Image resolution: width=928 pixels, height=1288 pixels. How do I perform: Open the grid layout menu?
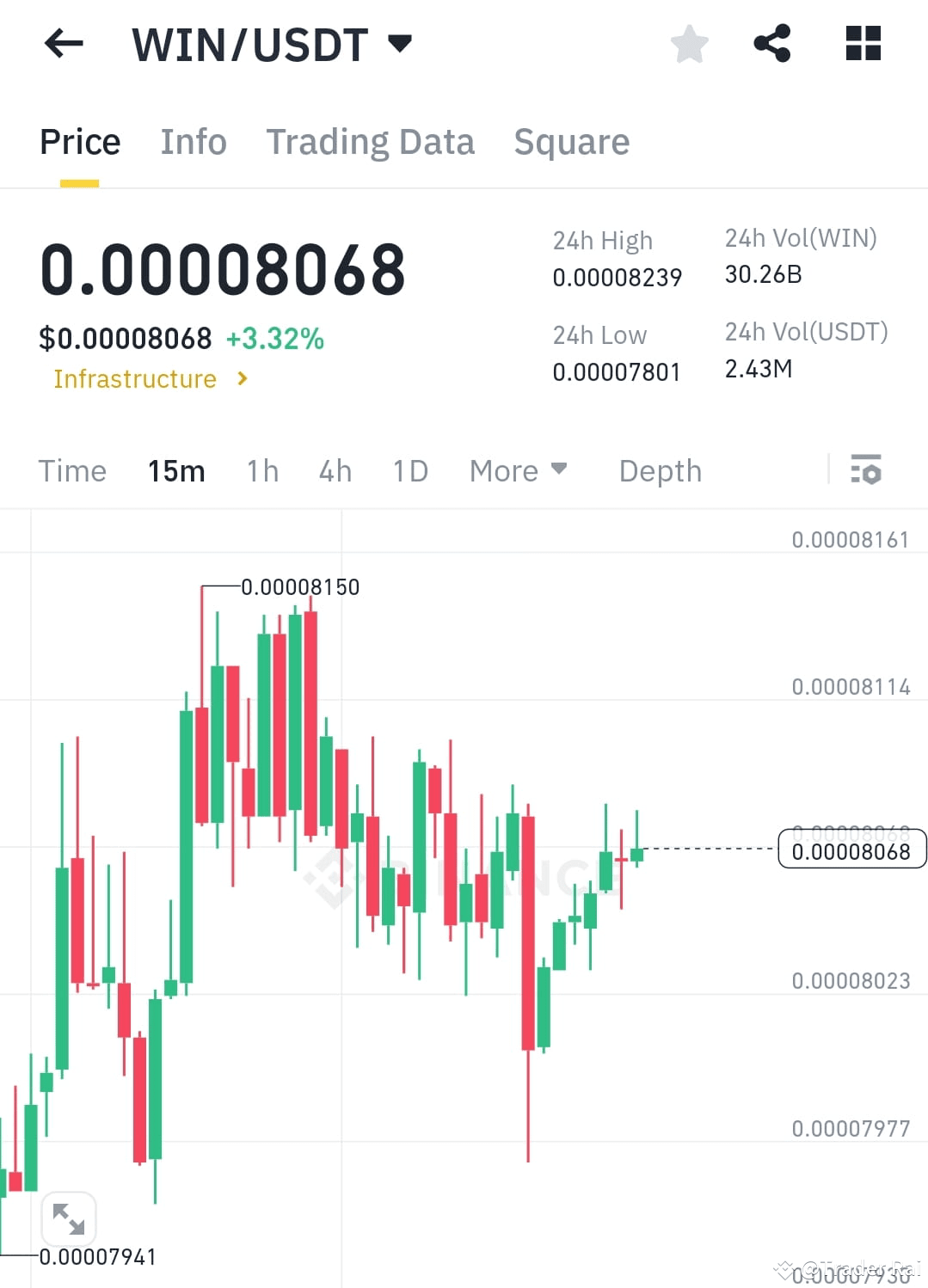(x=863, y=43)
